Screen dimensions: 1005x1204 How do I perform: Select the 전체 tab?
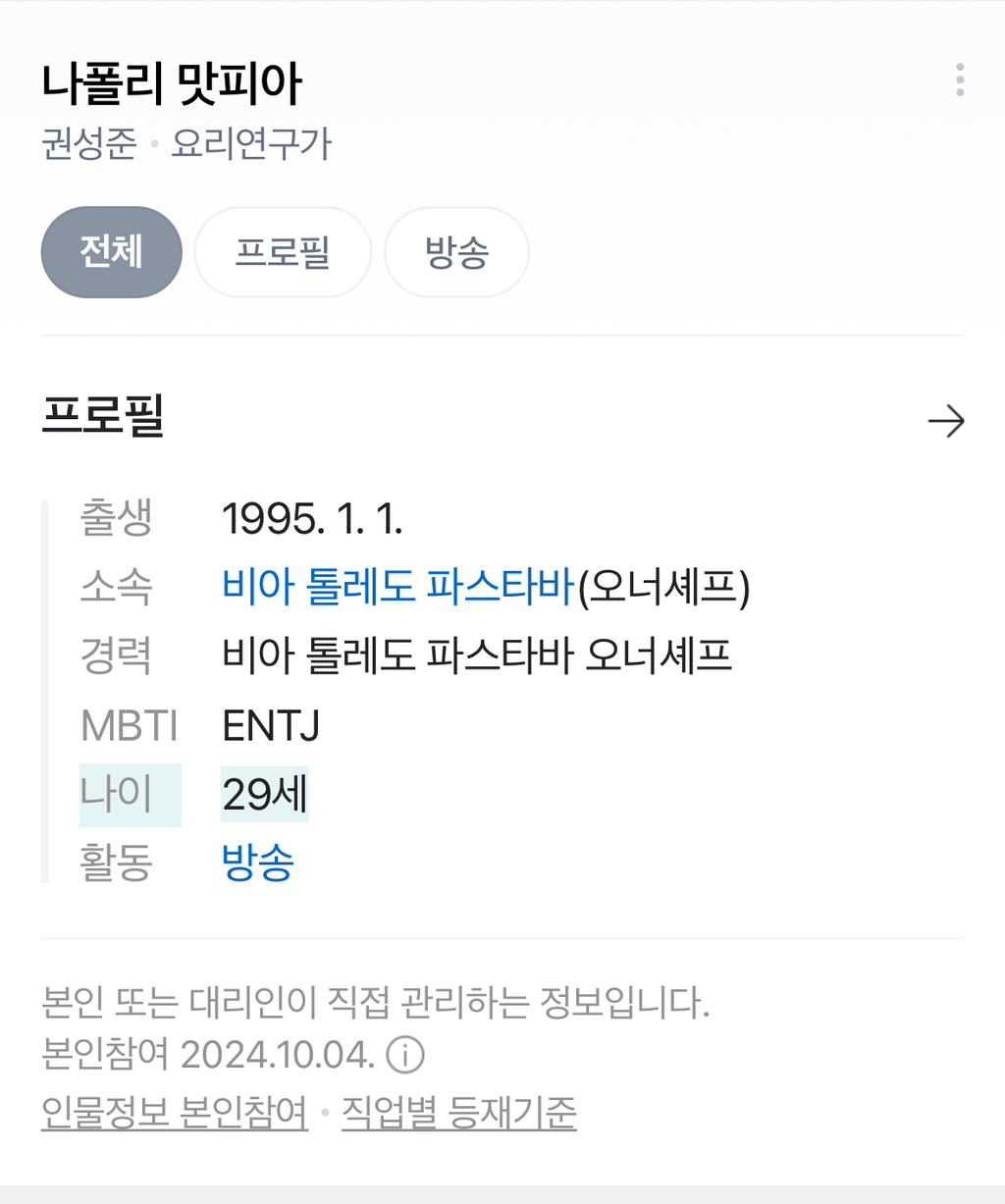[x=112, y=252]
